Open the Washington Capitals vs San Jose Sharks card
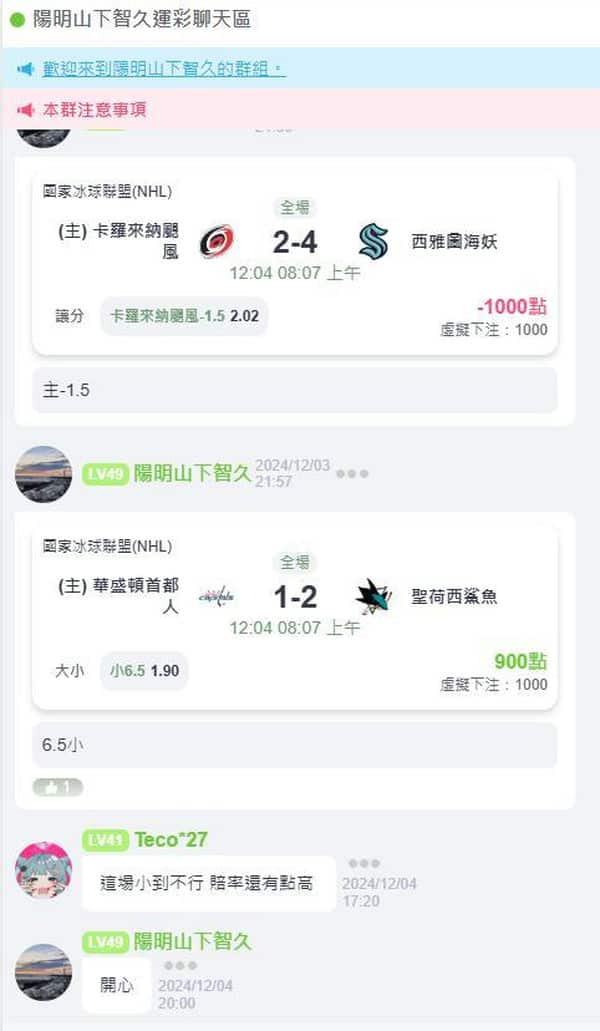Screen dimensions: 600x1031 click(x=294, y=617)
